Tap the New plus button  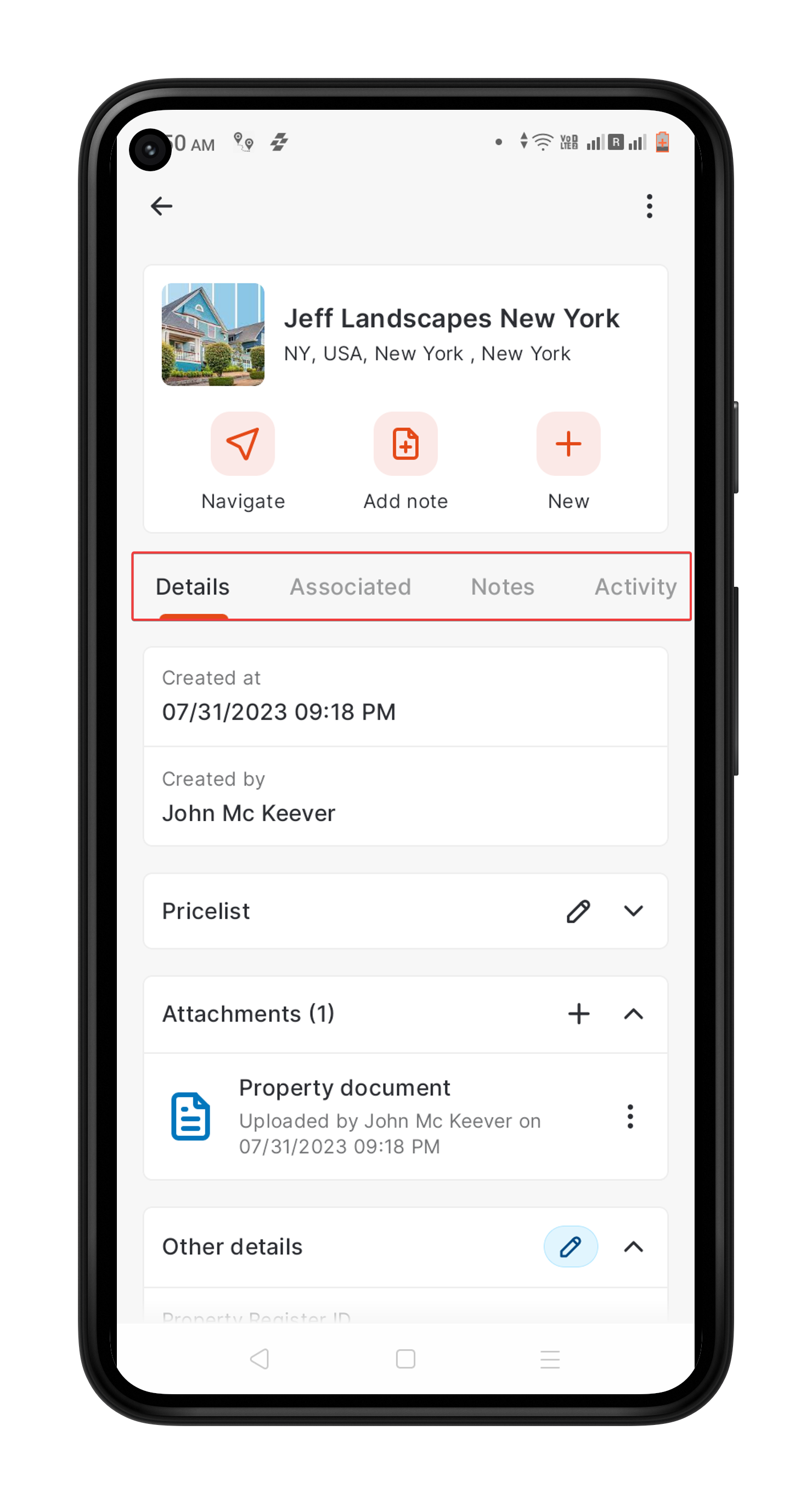(x=568, y=444)
